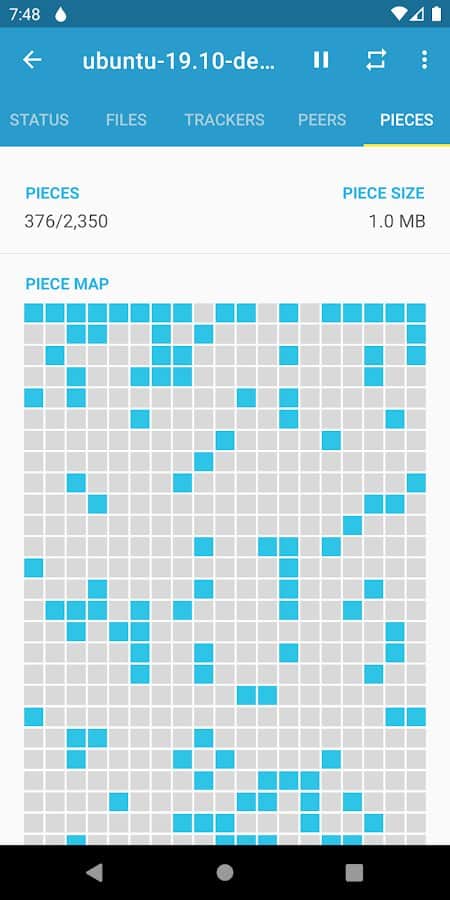Tap the sequential download arrows icon
Screen dimensions: 450x900
(376, 60)
